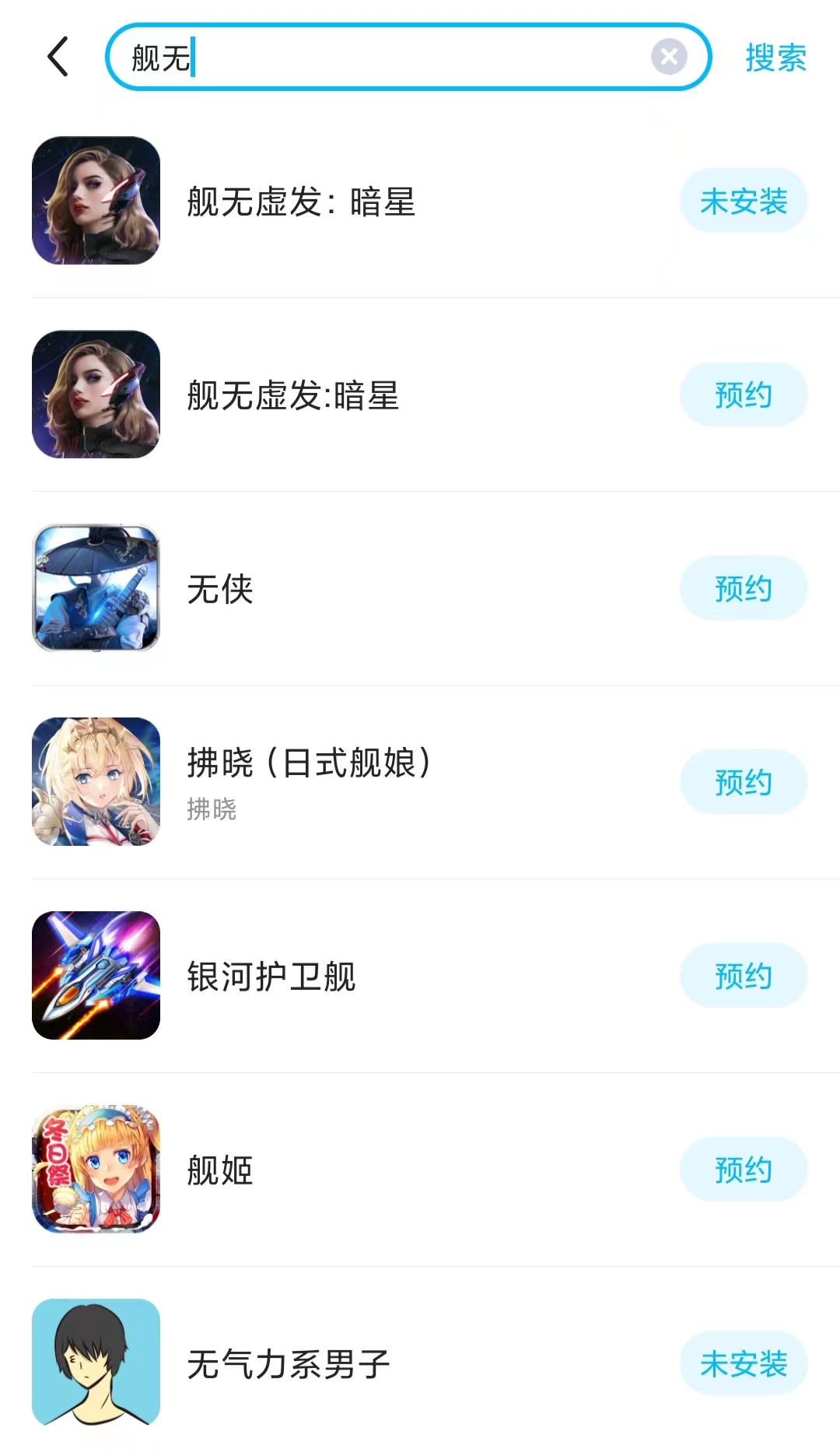Tap the search field containing 舰无

pyautogui.click(x=389, y=57)
